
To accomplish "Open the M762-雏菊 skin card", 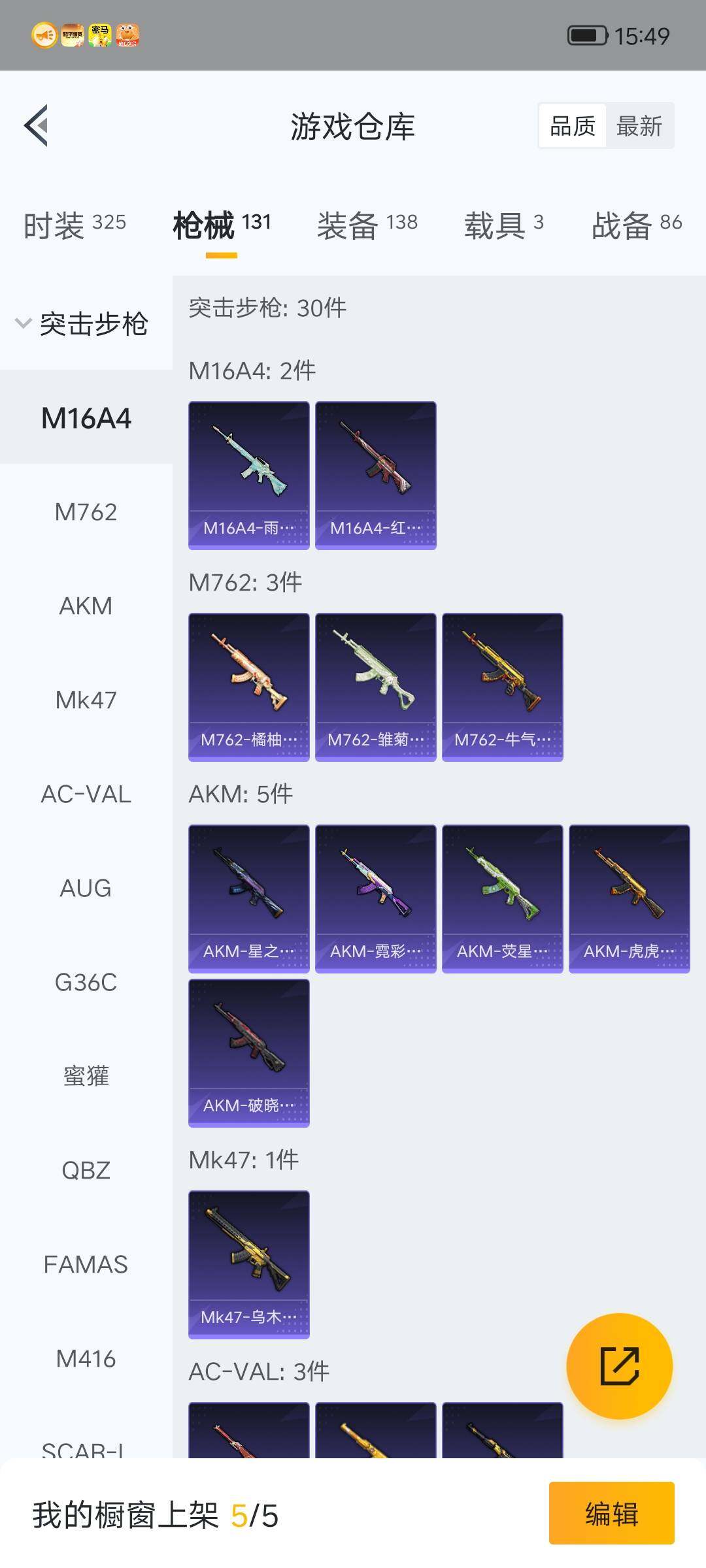I will point(375,687).
